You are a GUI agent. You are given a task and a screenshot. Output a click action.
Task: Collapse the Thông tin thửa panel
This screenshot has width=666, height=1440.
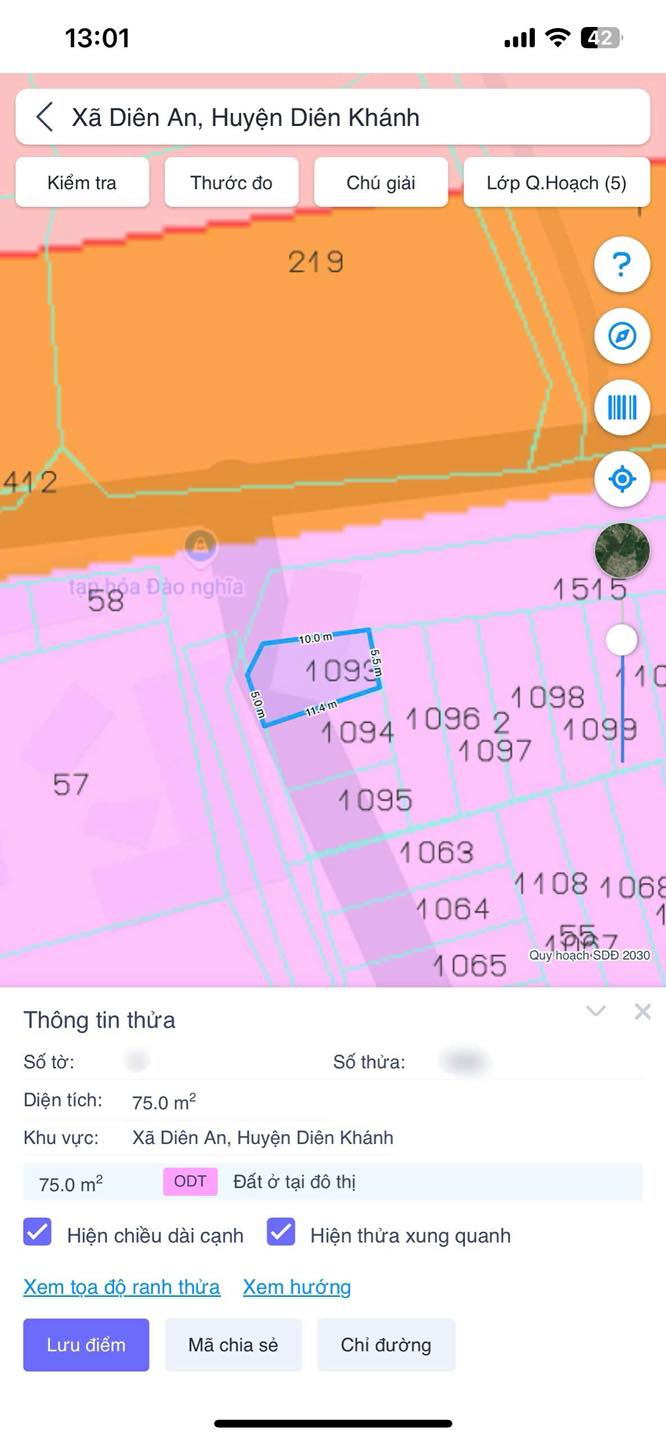point(596,1011)
